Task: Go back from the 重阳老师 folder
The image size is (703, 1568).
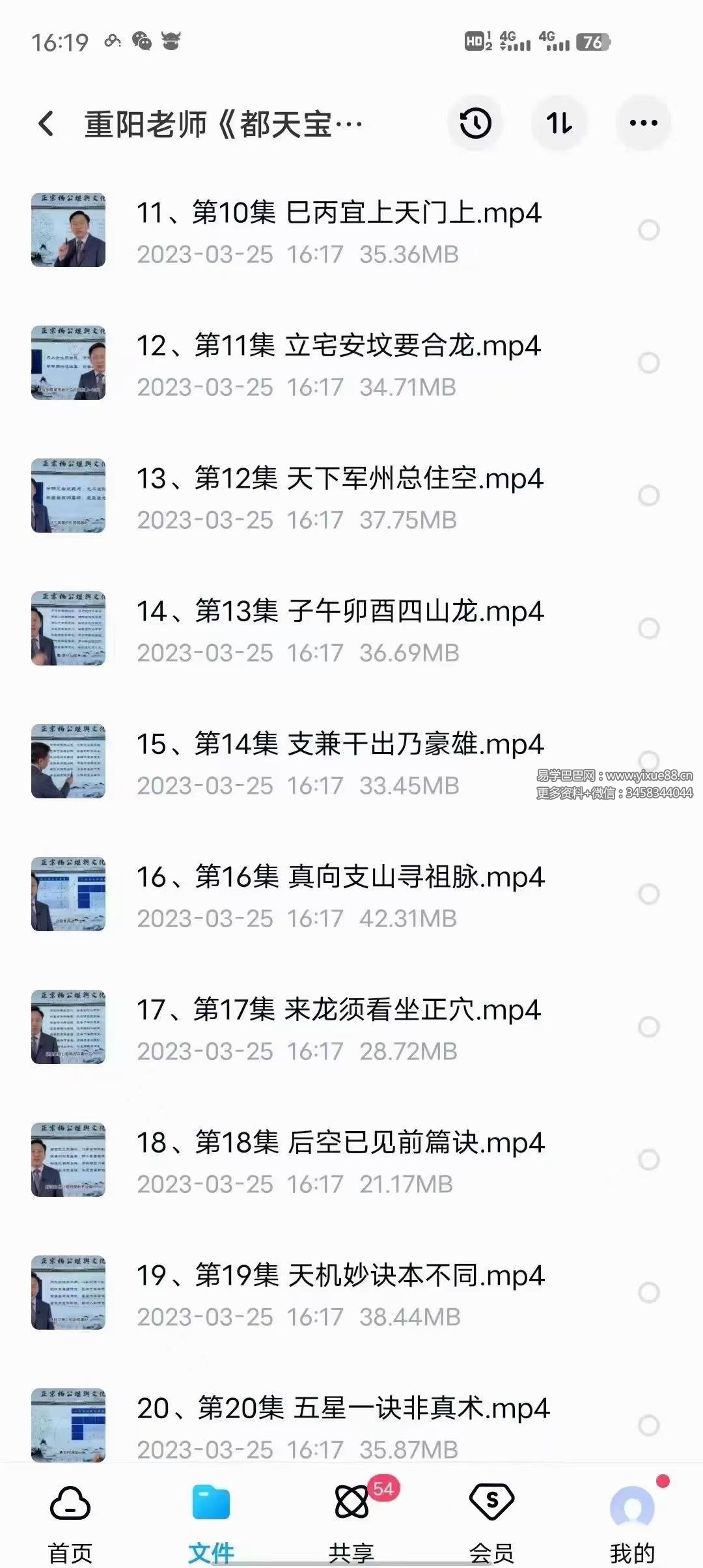Action: pyautogui.click(x=46, y=123)
